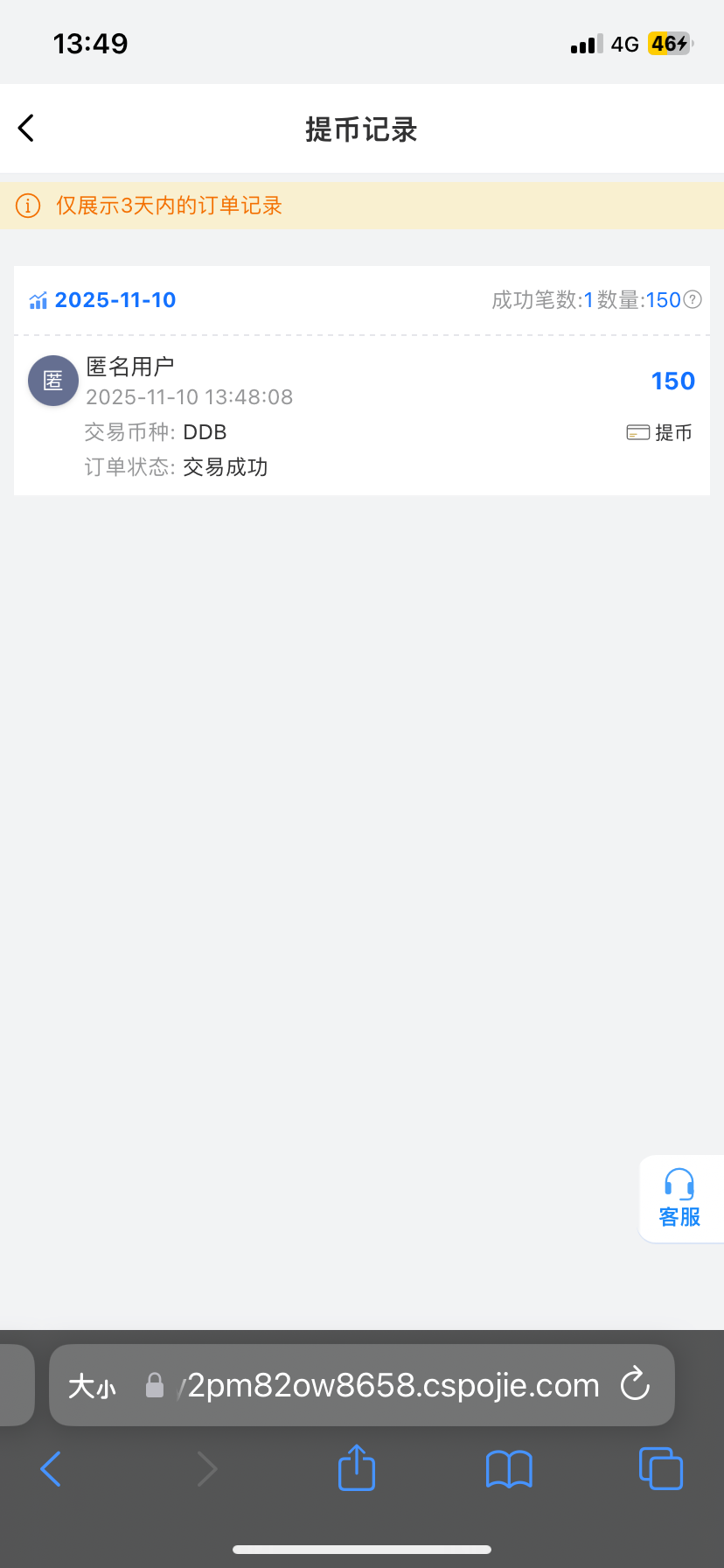Go back in the Safari toolbar
The height and width of the screenshot is (1568, 724).
point(52,1469)
